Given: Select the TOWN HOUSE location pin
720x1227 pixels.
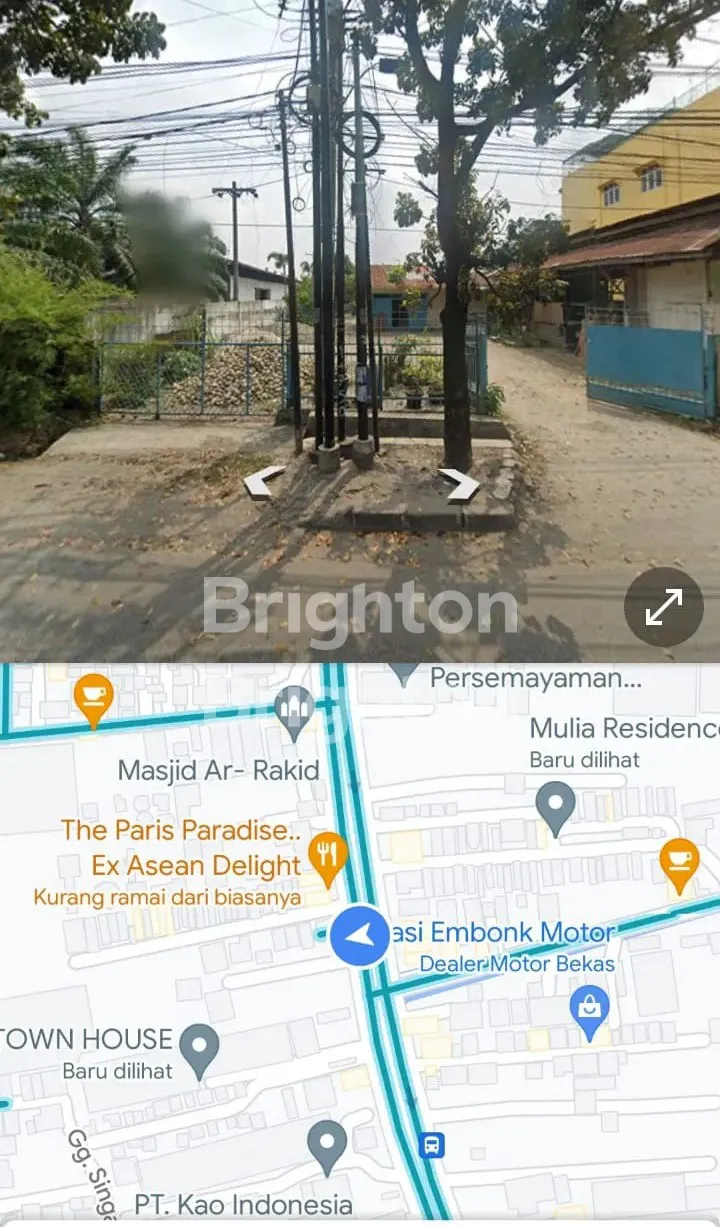Looking at the screenshot, I should 199,1049.
